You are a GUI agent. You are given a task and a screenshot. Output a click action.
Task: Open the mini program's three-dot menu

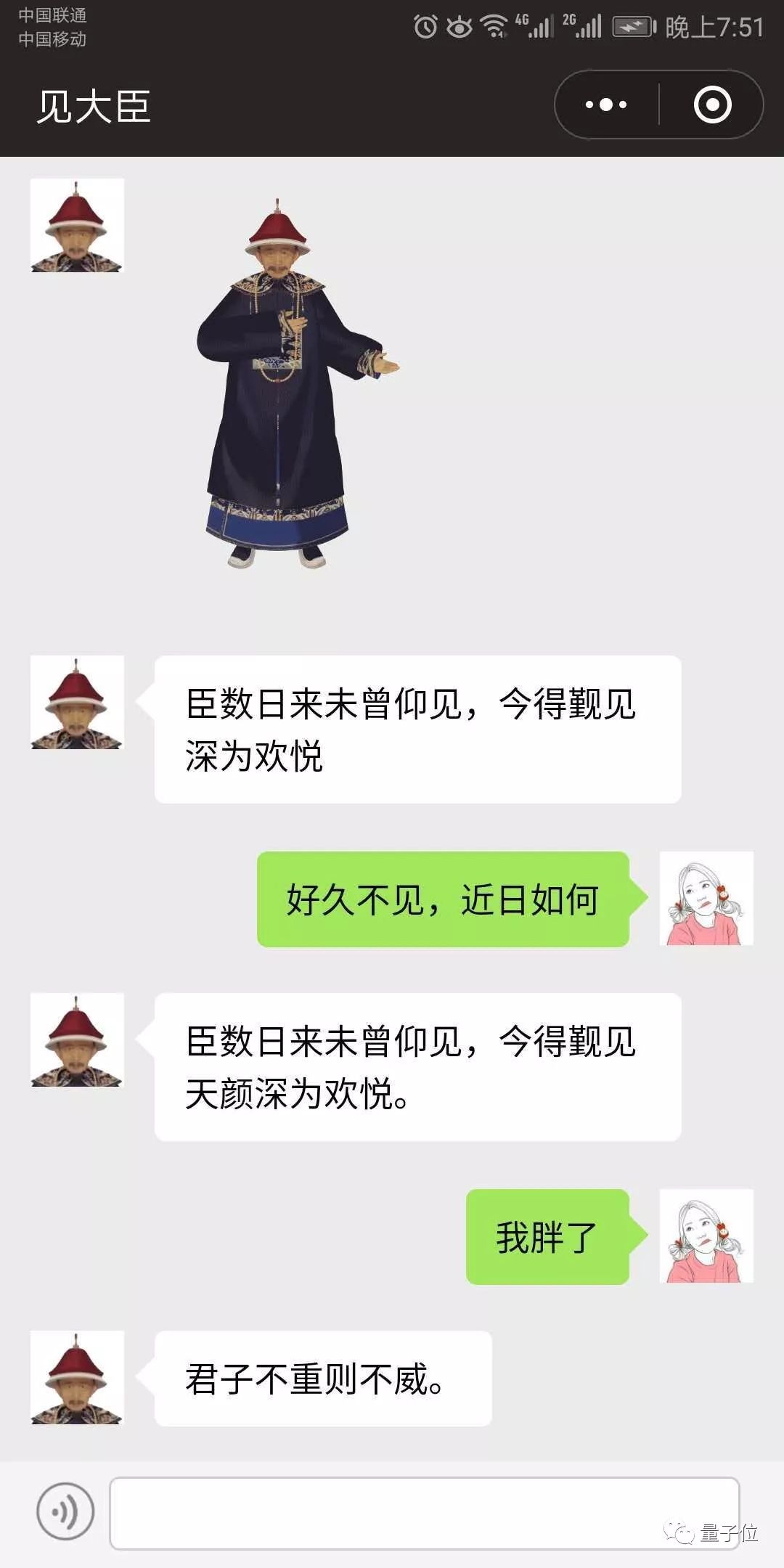(606, 105)
